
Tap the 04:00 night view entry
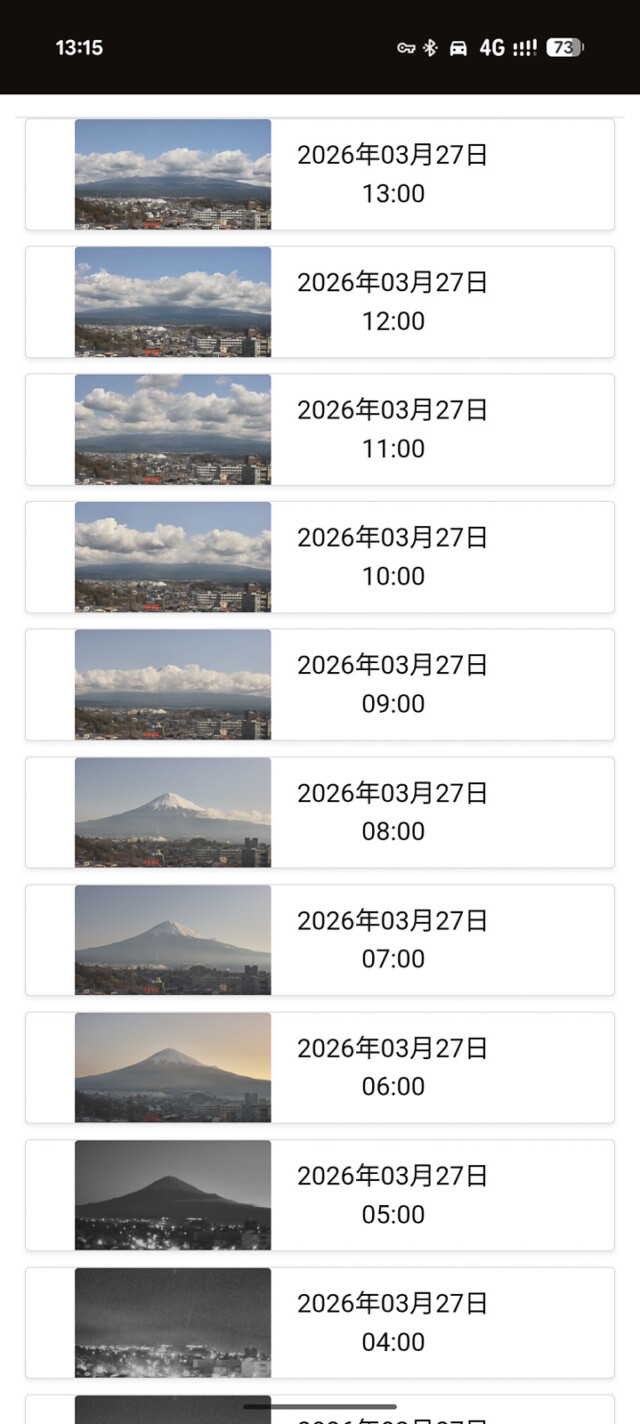[319, 1322]
